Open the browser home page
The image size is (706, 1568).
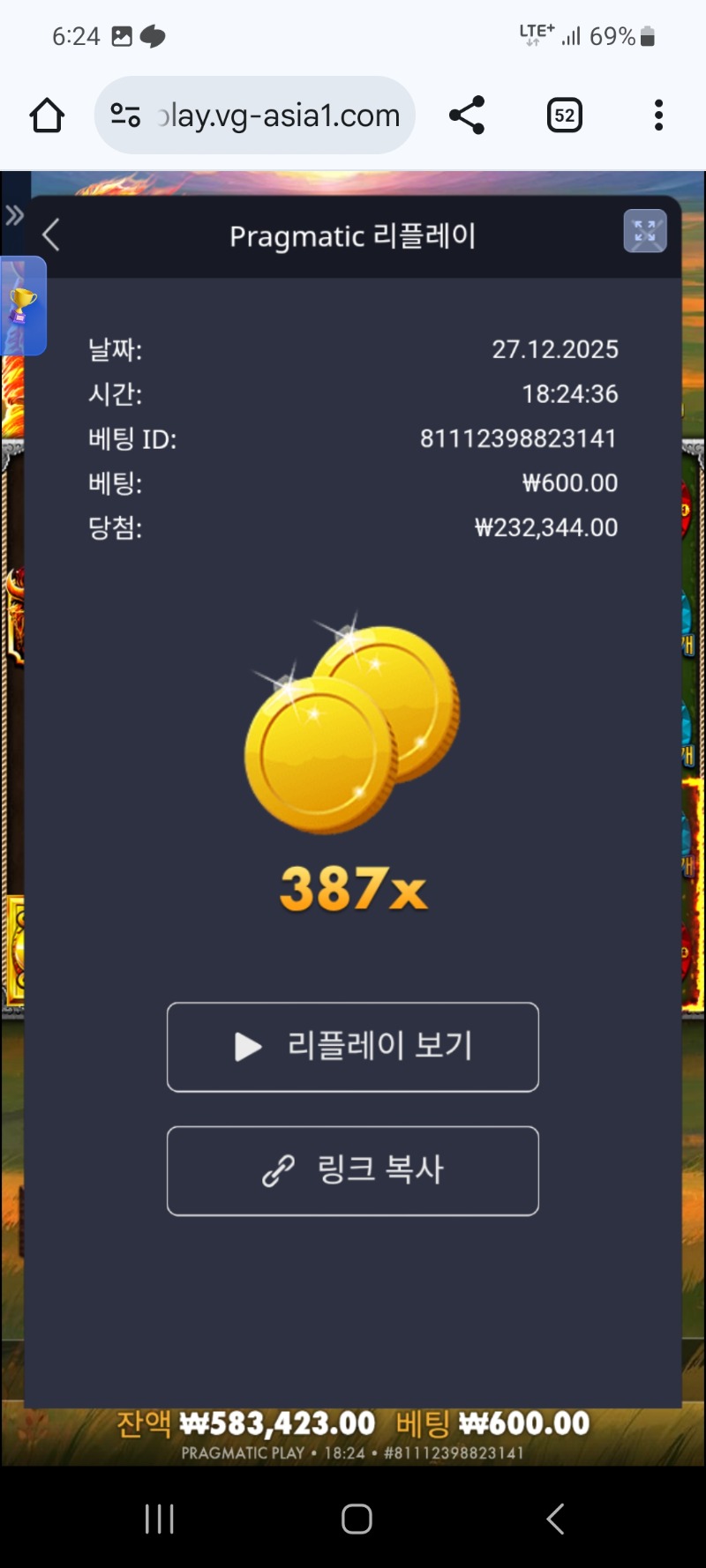click(x=47, y=116)
